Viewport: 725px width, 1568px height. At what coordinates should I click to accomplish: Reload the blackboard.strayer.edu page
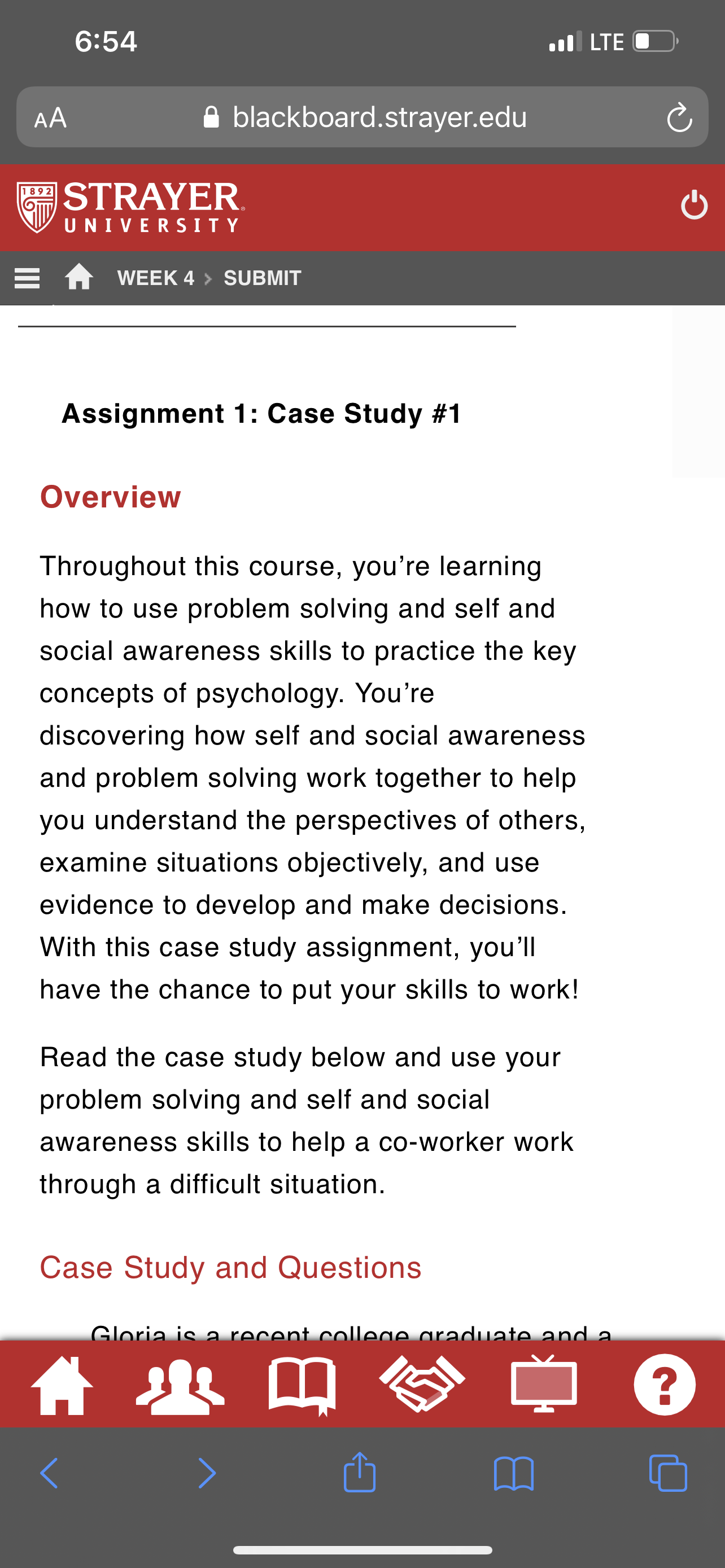point(679,117)
